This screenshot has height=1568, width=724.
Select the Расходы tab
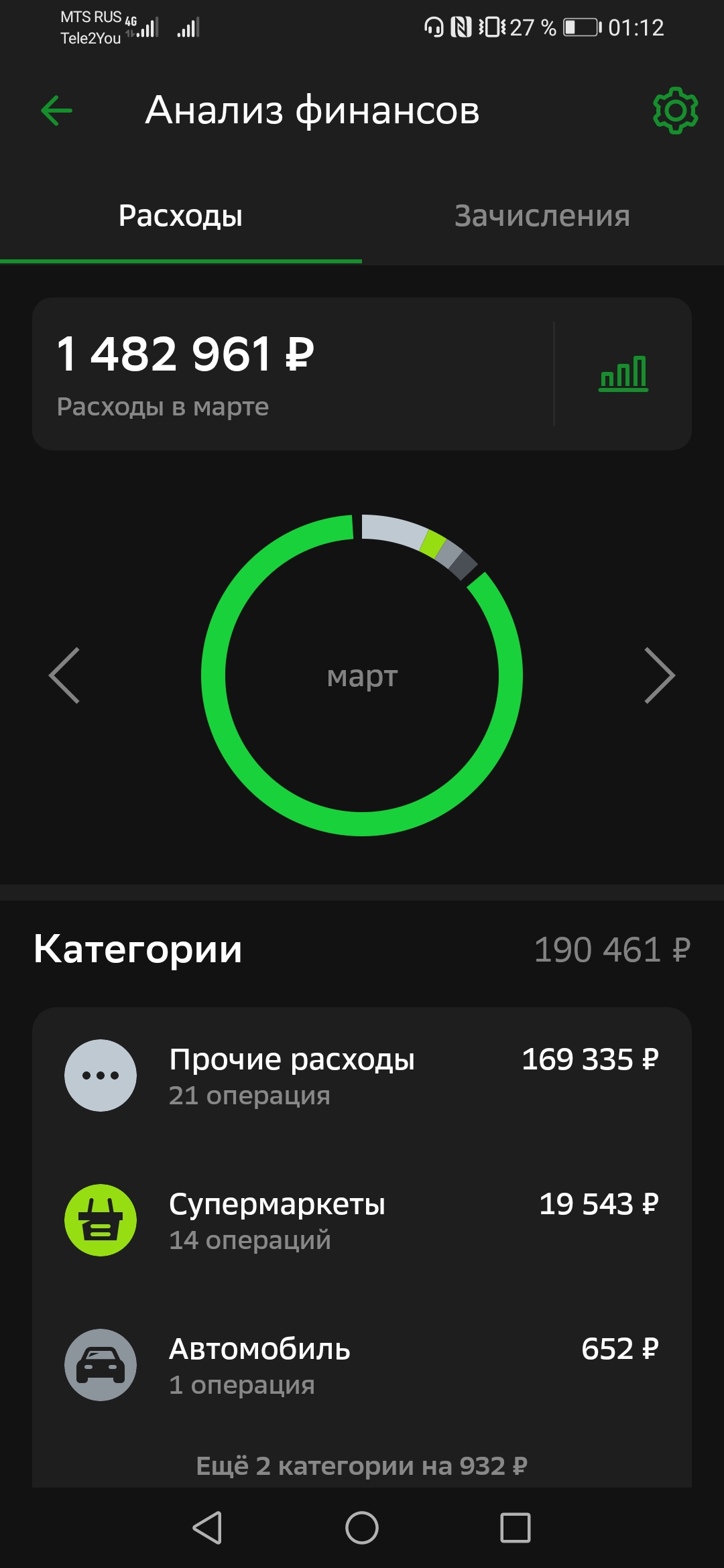181,216
